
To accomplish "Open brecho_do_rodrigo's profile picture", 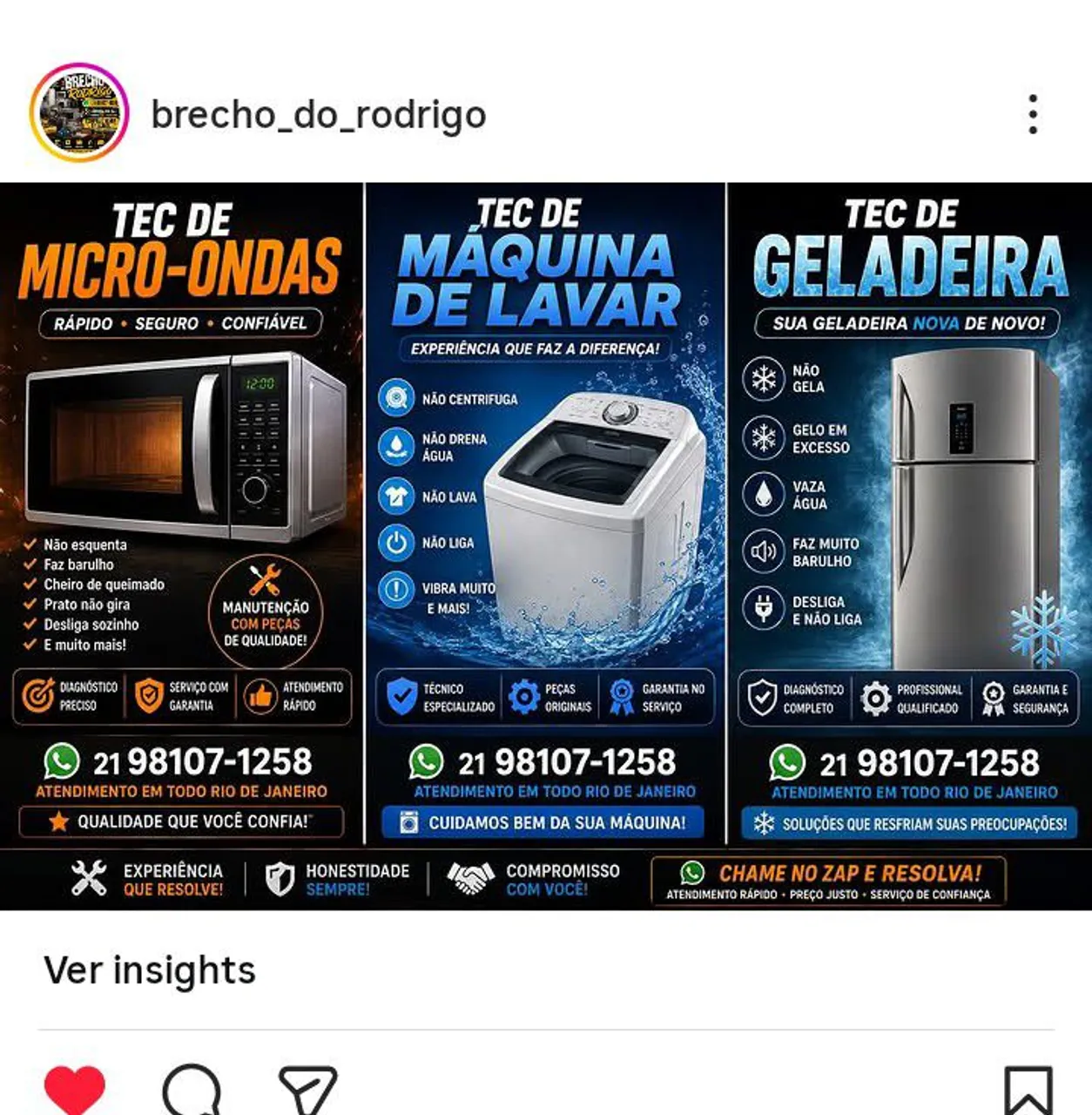I will [79, 112].
